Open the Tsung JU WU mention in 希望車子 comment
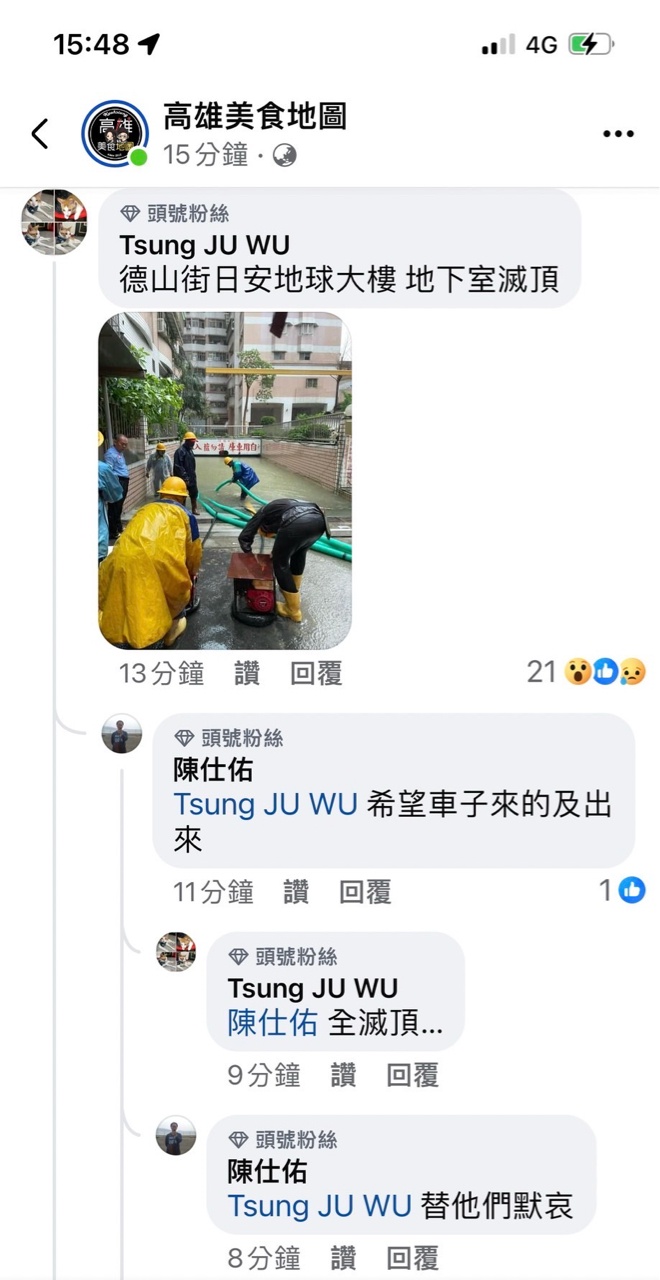This screenshot has height=1280, width=660. (x=265, y=805)
